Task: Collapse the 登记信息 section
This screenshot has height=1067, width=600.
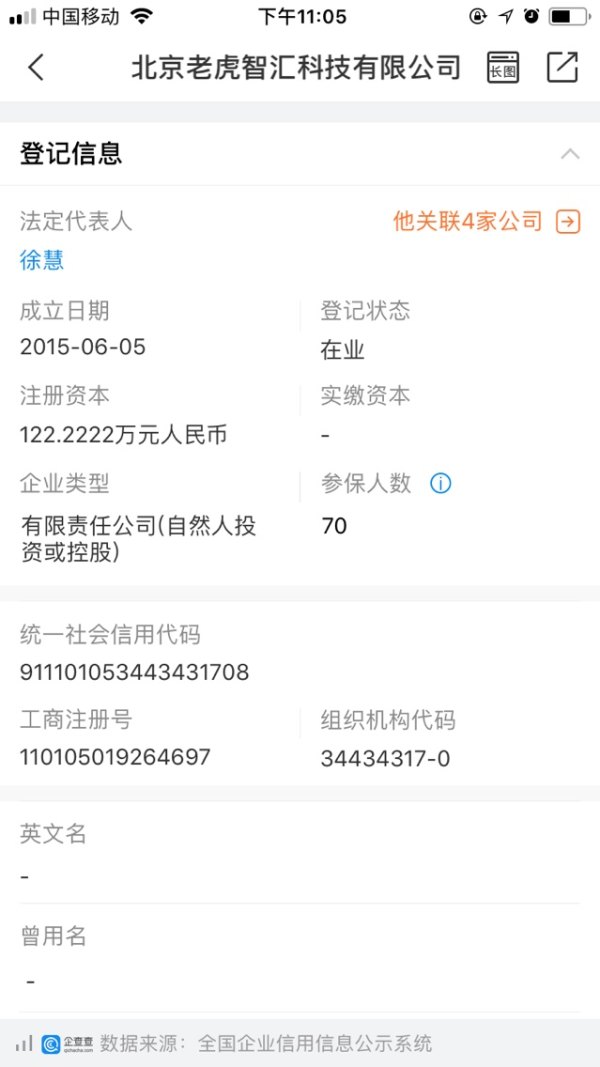Action: 570,154
